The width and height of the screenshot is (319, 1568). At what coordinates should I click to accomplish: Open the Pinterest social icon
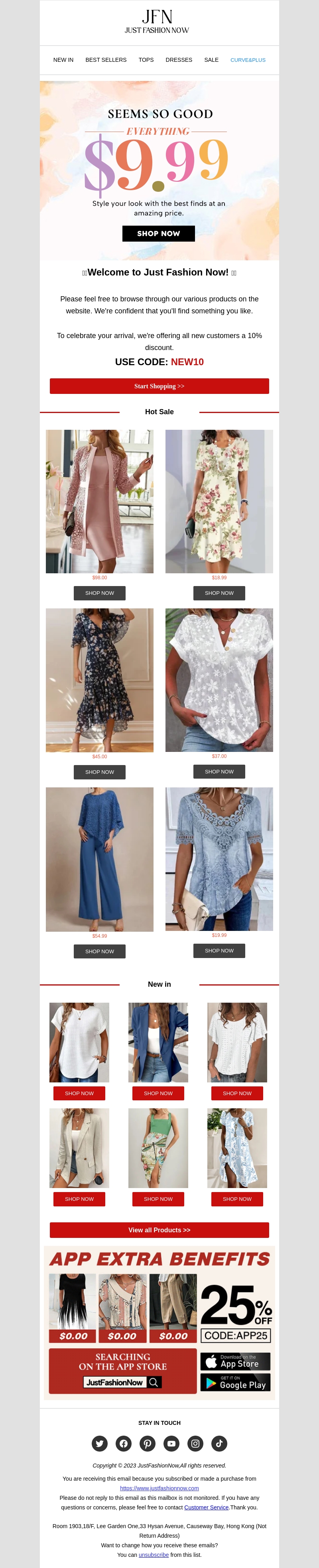pyautogui.click(x=147, y=1444)
